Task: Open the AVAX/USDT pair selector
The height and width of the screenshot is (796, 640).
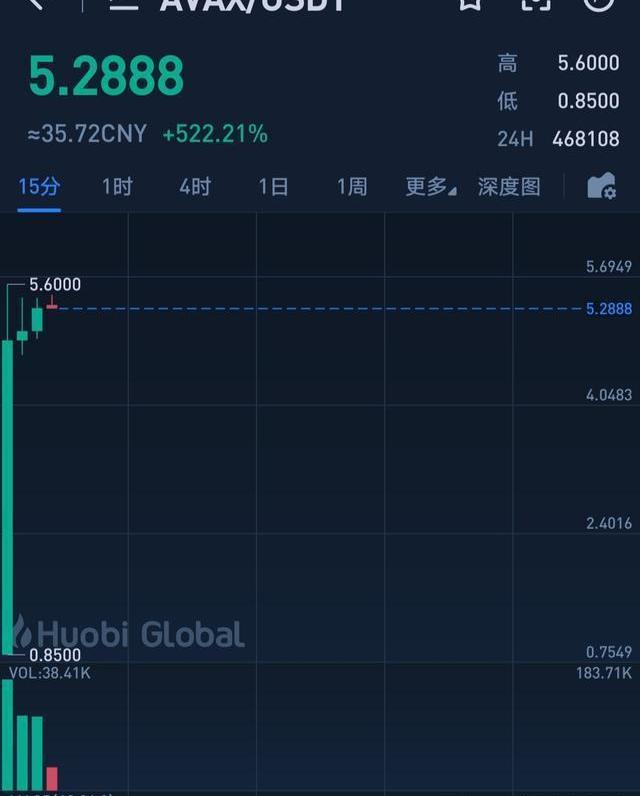Action: (250, 4)
